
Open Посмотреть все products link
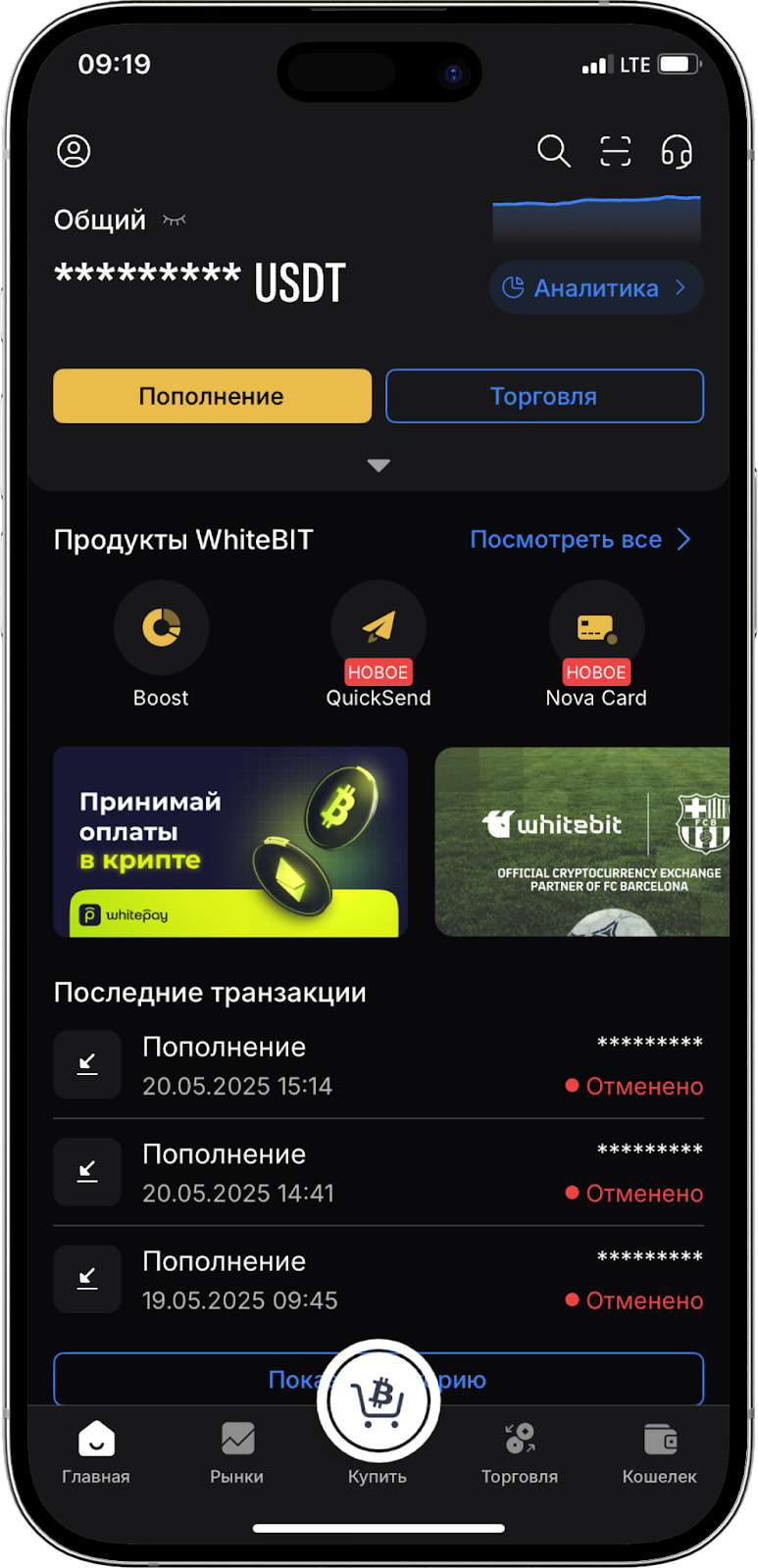pos(580,539)
